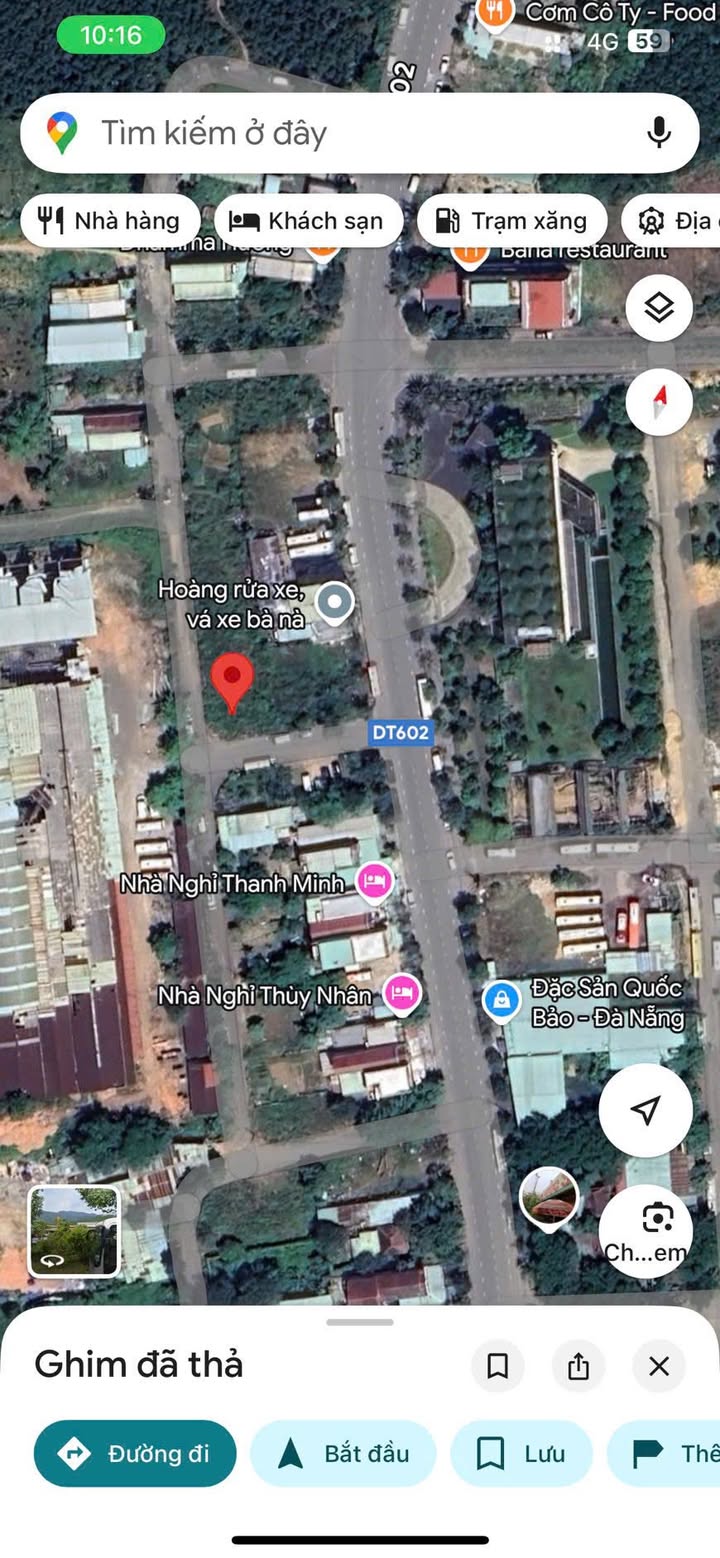Start voice search with the microphone
Viewport: 720px width, 1558px height.
[658, 133]
